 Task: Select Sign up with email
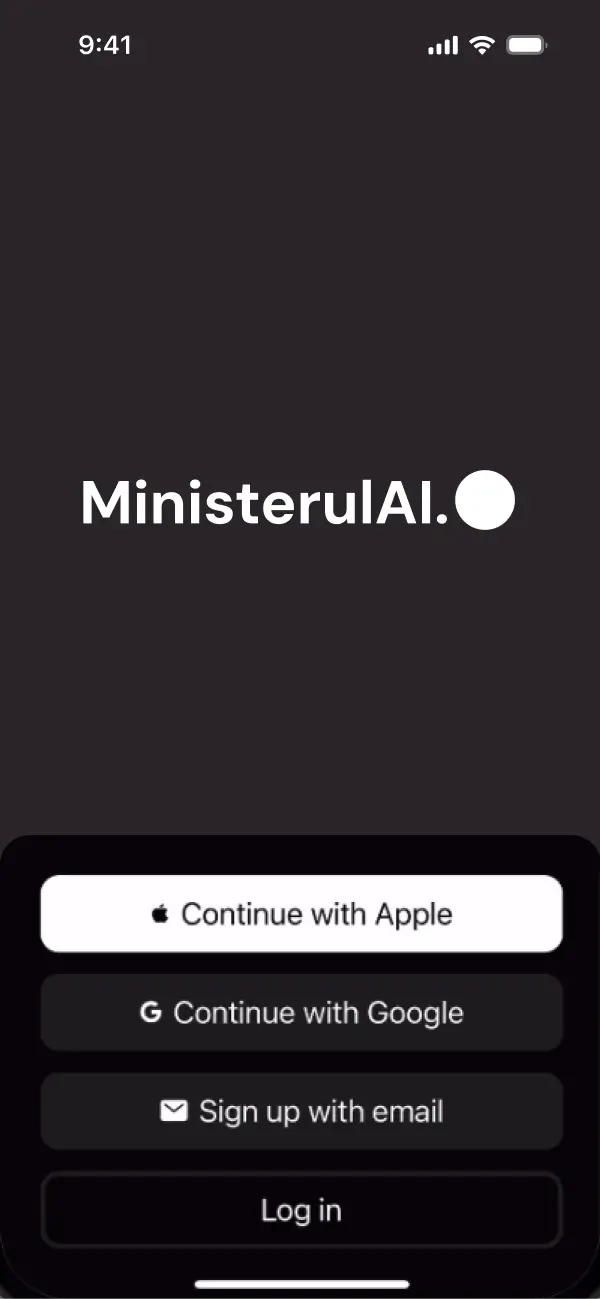pos(301,1111)
